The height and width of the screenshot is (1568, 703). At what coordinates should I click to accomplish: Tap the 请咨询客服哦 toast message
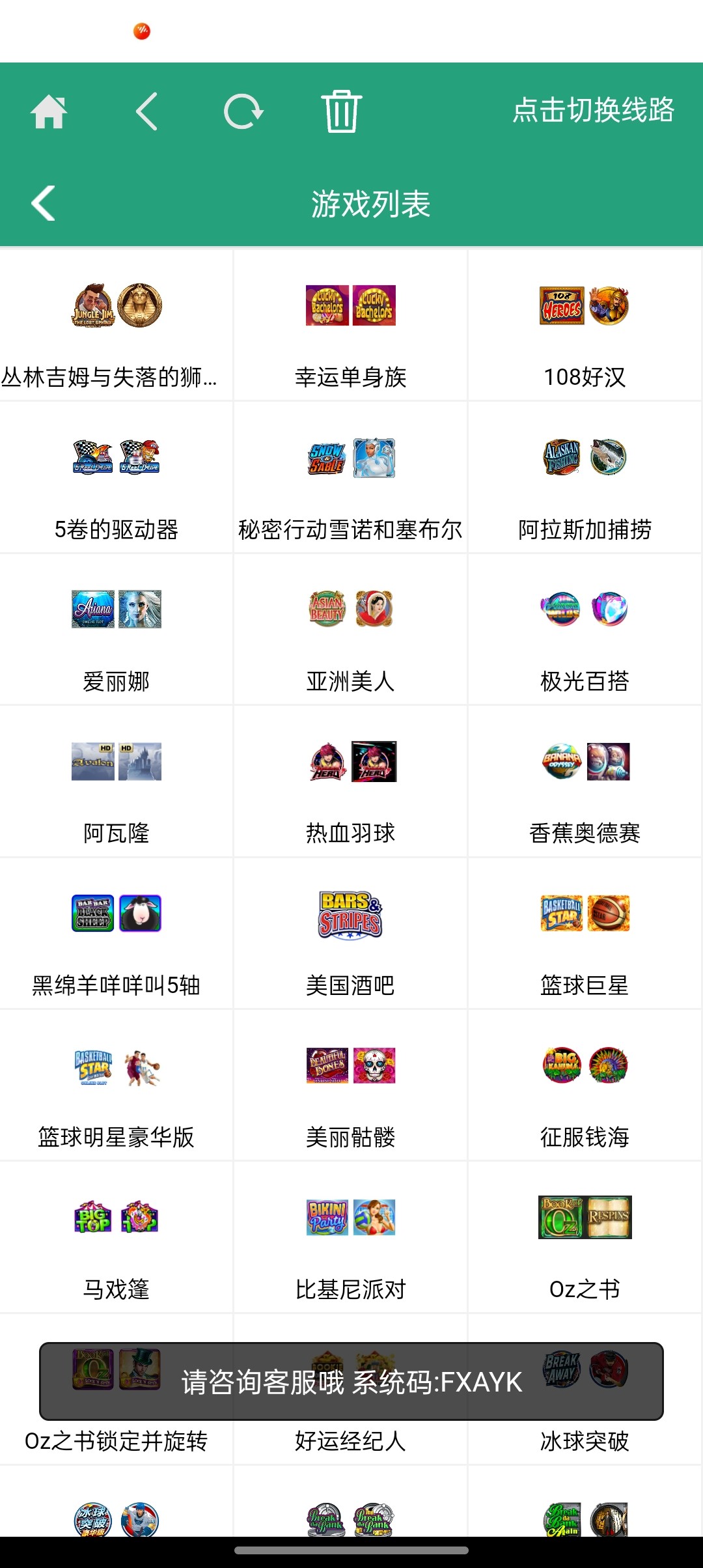coord(351,1384)
